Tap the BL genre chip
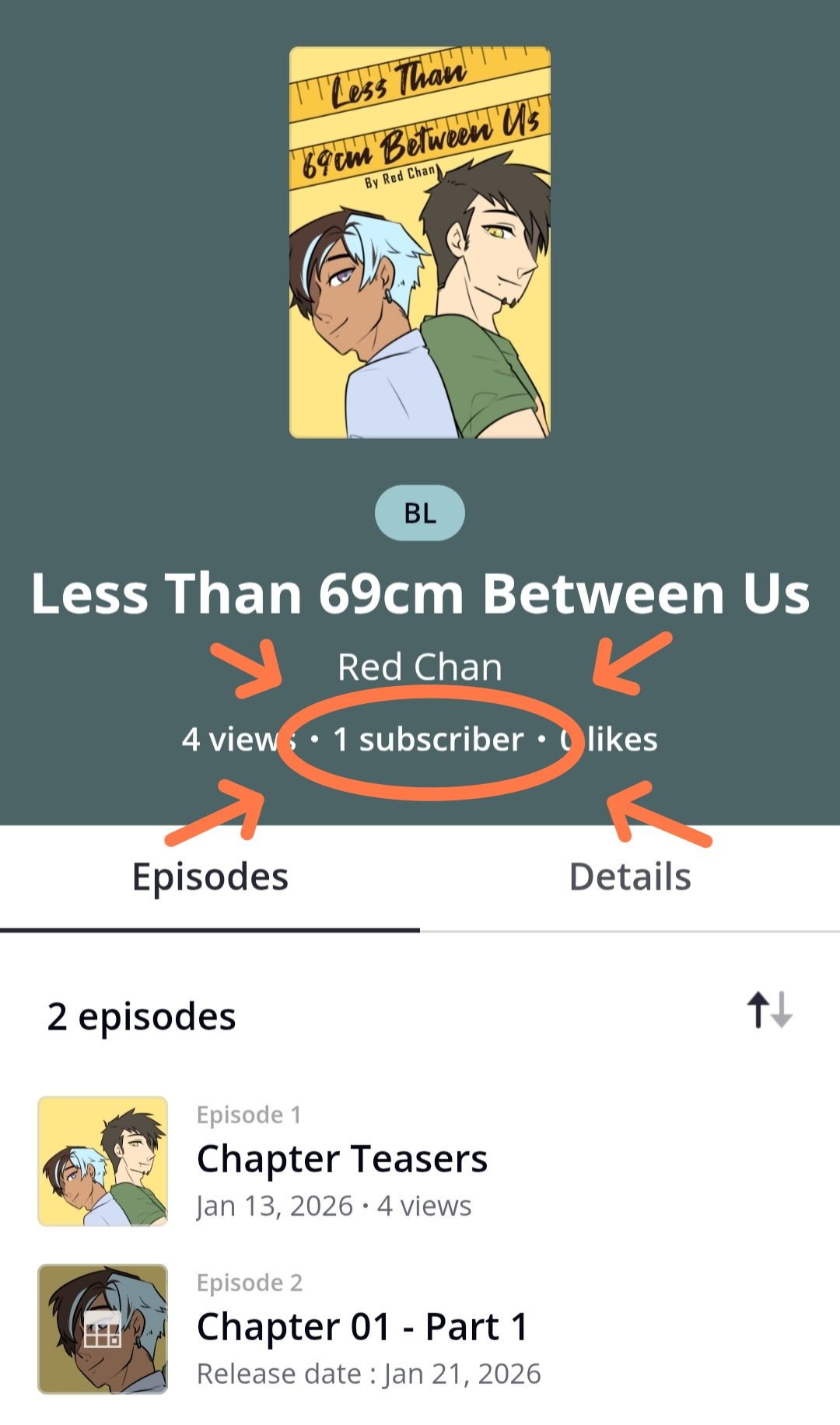The width and height of the screenshot is (840, 1425). 420,513
